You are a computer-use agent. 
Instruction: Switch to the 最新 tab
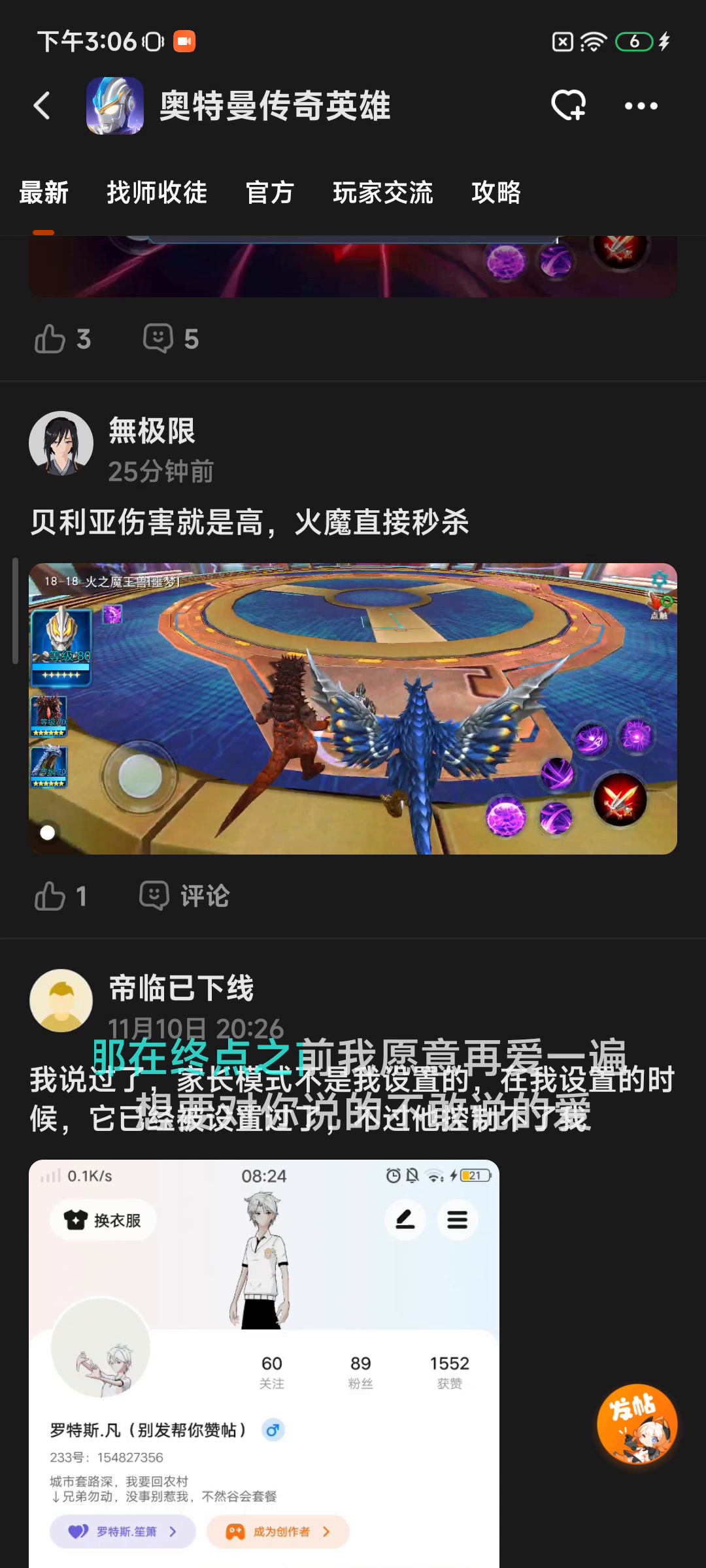(x=44, y=193)
